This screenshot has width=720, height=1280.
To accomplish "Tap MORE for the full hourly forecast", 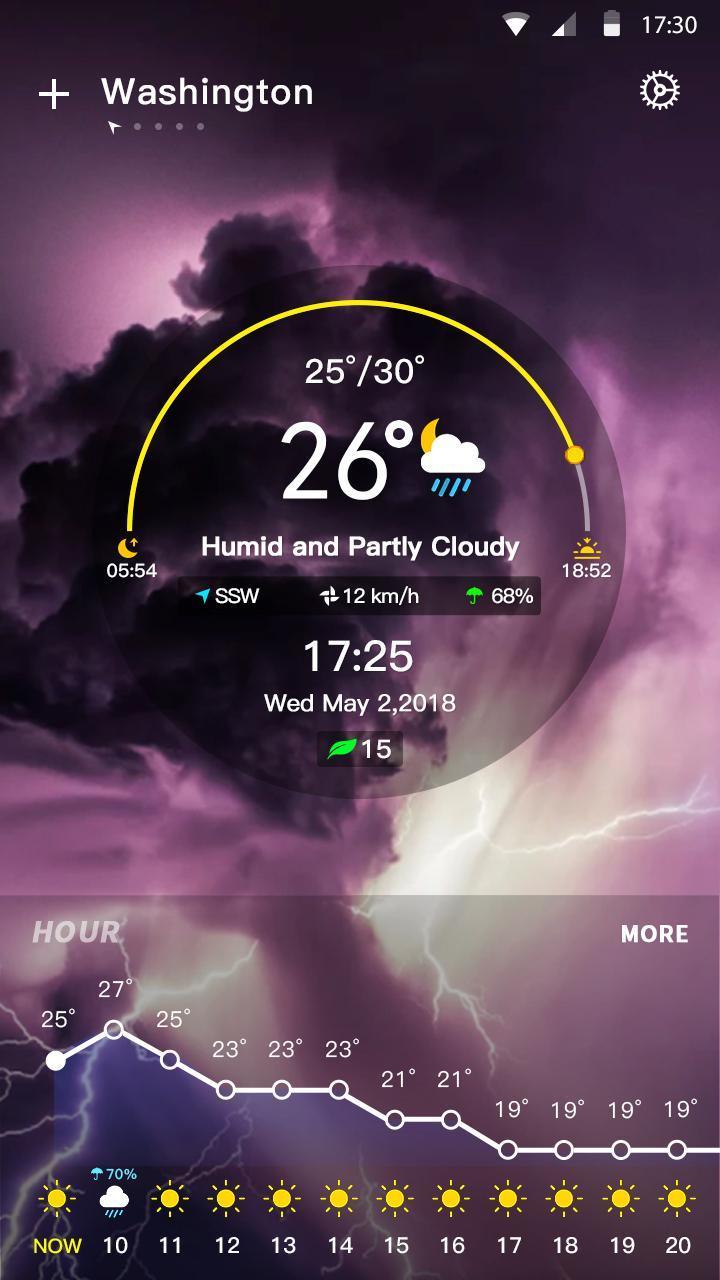I will [x=654, y=934].
